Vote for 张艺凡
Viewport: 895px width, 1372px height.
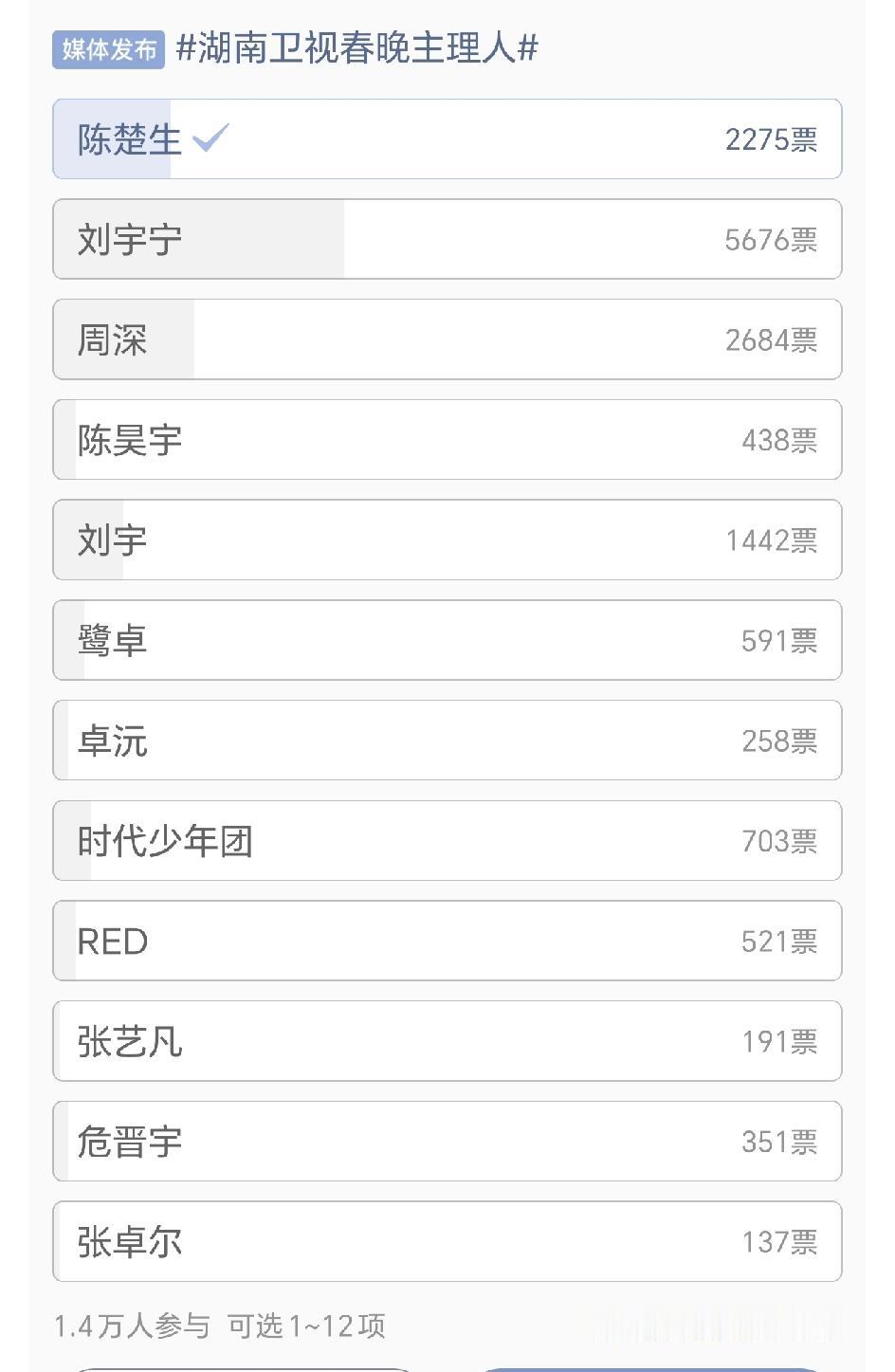point(446,1041)
